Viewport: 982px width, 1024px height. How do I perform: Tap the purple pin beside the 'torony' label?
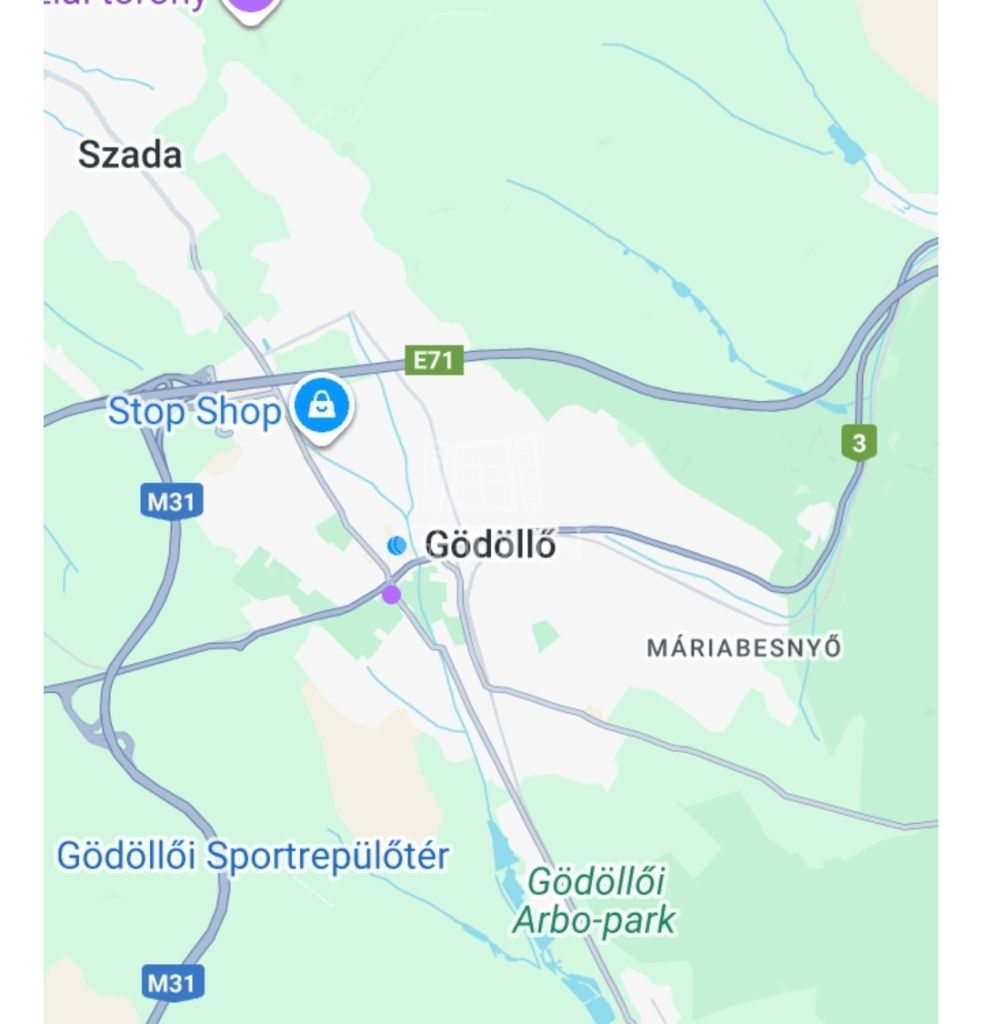249,6
